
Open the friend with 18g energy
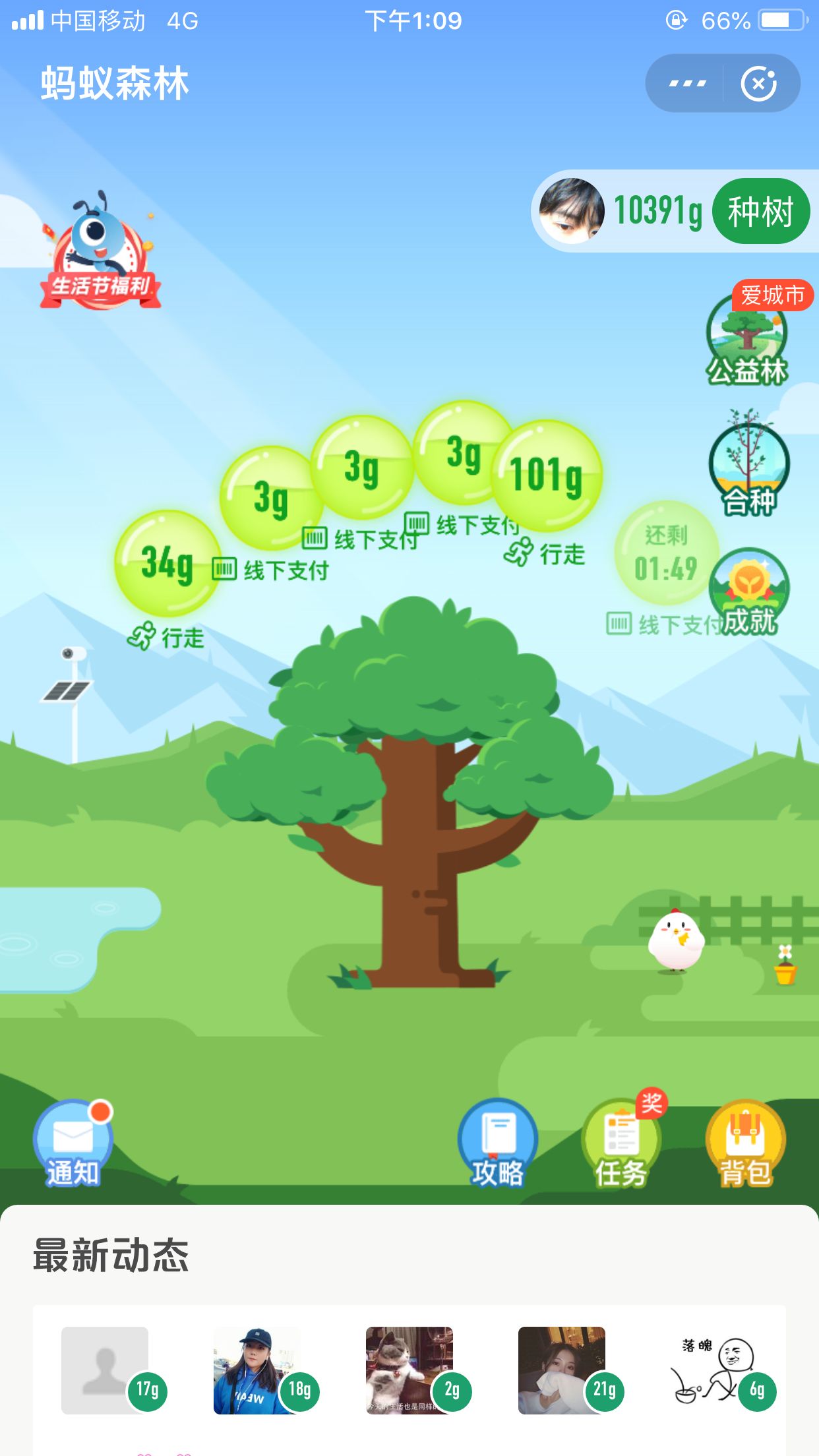[257, 1370]
